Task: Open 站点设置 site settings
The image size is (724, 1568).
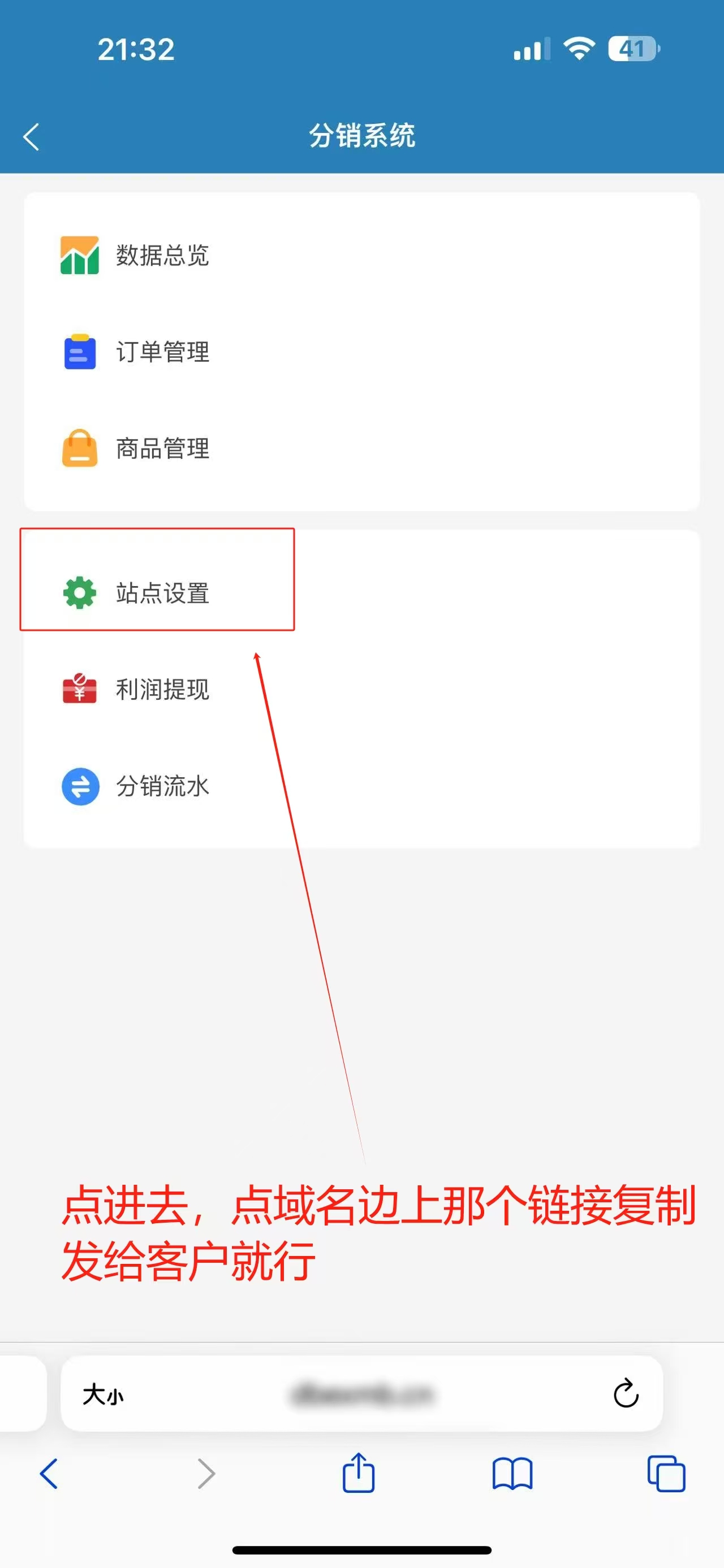Action: pos(162,593)
